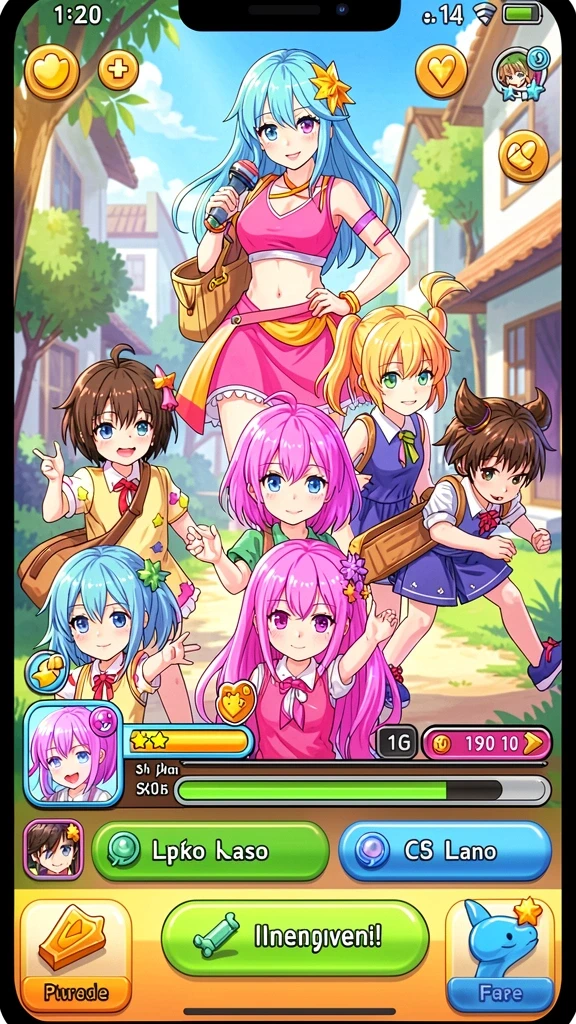The width and height of the screenshot is (576, 1024).
Task: Tap the green Ilnengiveni! button
Action: click(295, 938)
